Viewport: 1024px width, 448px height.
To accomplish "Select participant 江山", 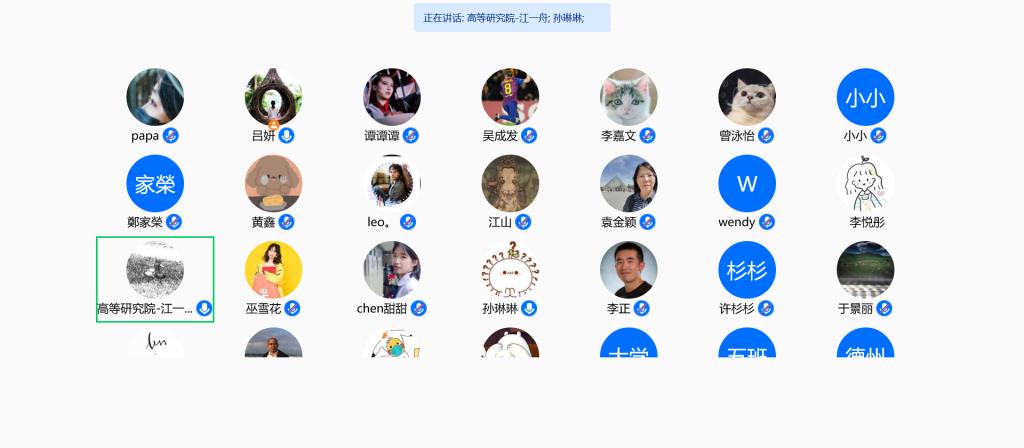I will click(510, 184).
